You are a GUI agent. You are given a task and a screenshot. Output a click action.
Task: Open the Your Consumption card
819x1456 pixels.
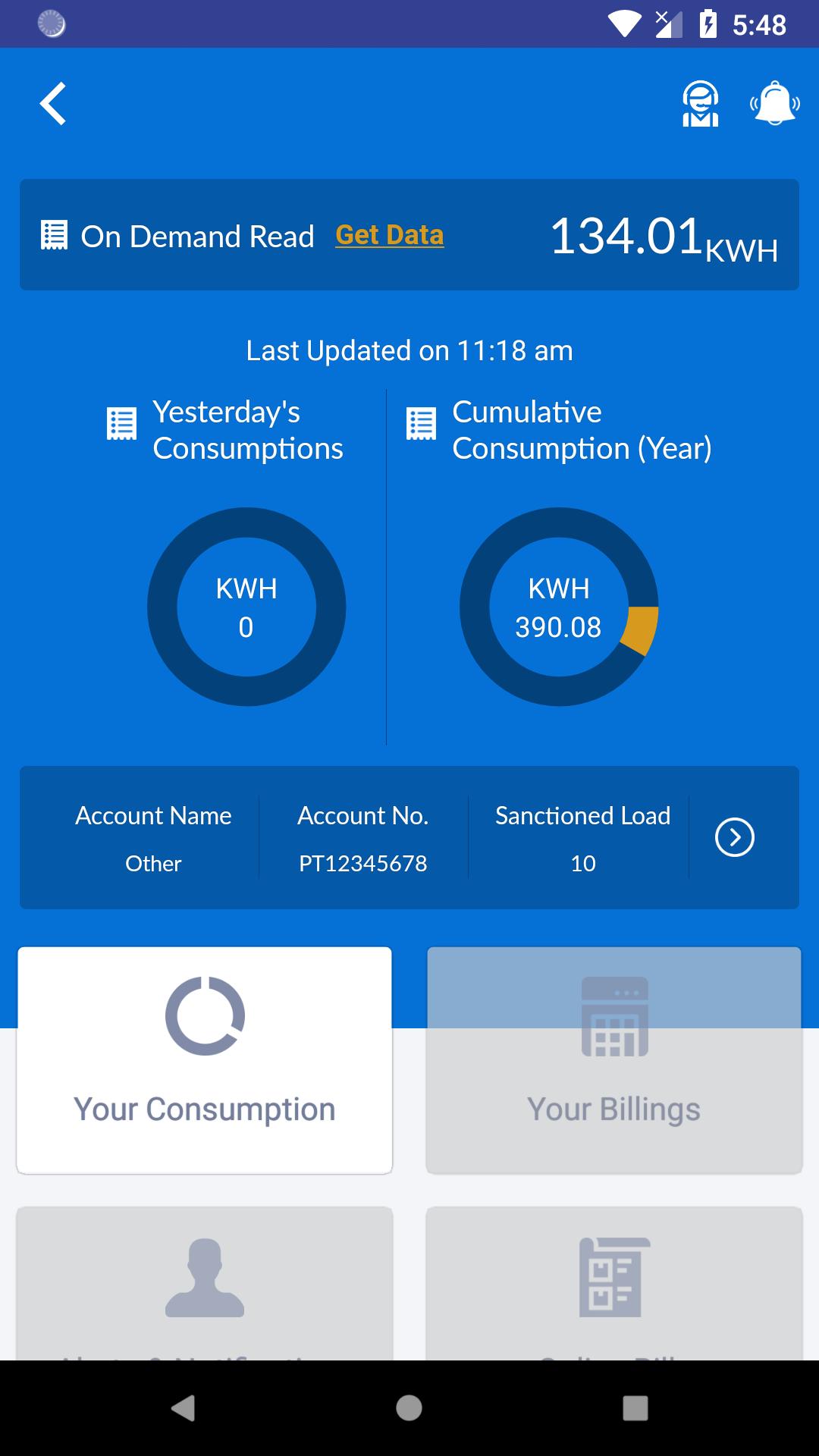tap(205, 1059)
